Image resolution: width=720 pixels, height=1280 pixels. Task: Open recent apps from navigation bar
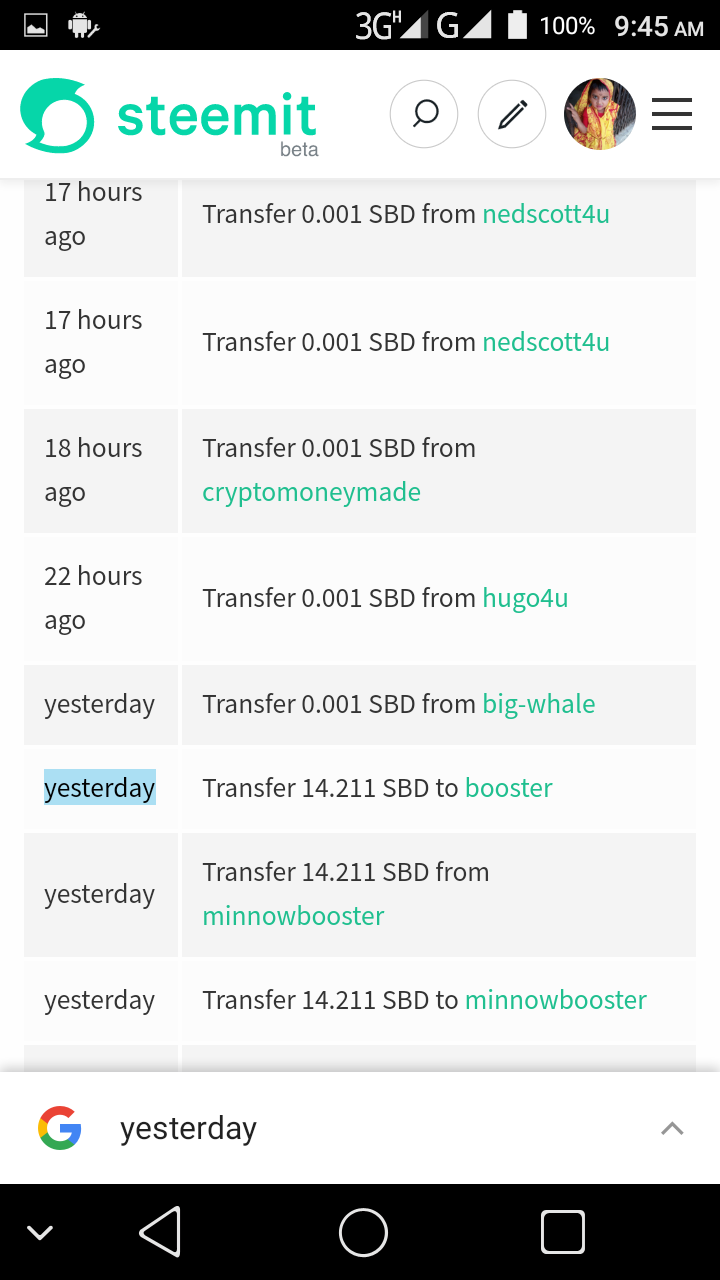point(562,1232)
